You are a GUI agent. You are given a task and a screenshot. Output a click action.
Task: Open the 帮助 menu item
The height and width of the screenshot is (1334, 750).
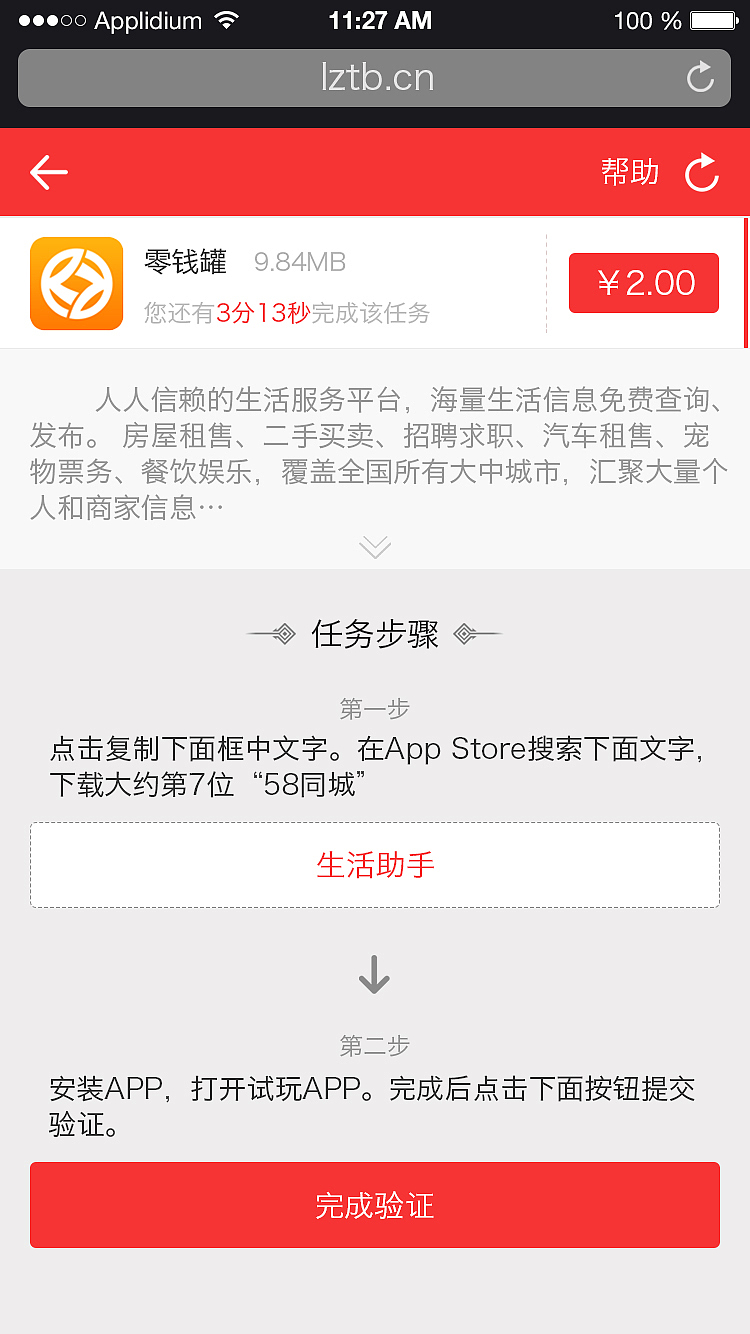pyautogui.click(x=630, y=171)
